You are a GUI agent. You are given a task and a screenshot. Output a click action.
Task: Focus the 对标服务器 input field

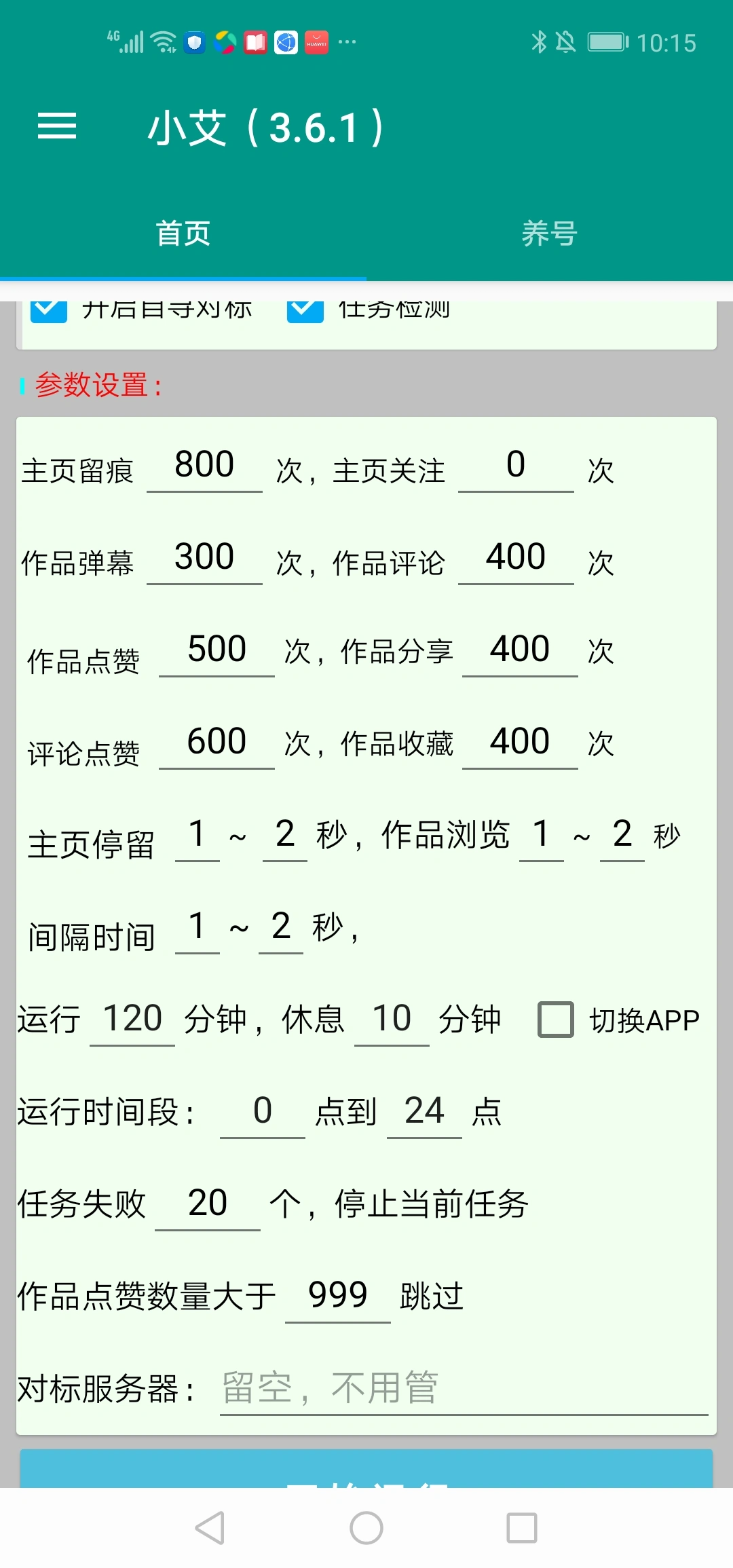(464, 1389)
